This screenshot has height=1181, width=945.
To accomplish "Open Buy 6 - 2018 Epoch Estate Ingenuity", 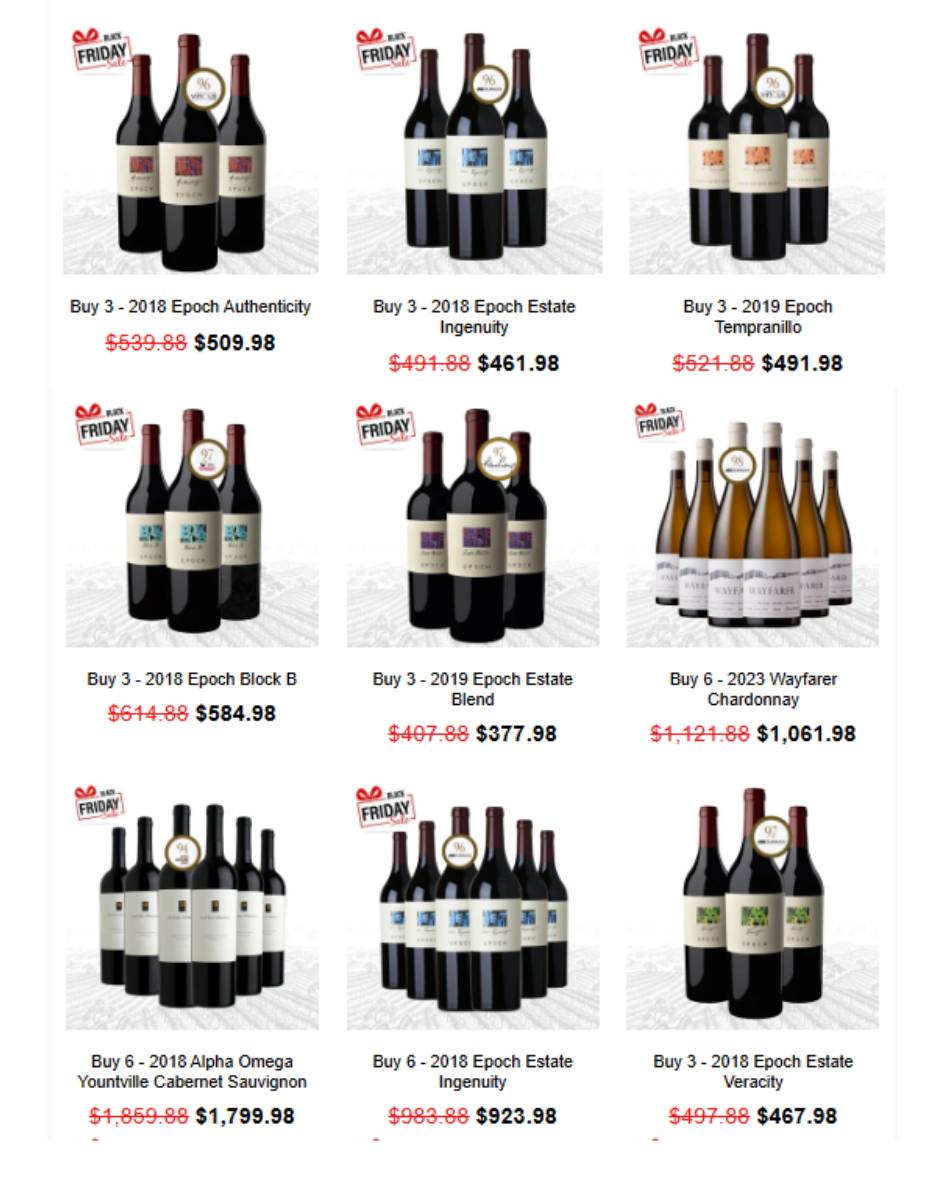I will click(x=473, y=1071).
